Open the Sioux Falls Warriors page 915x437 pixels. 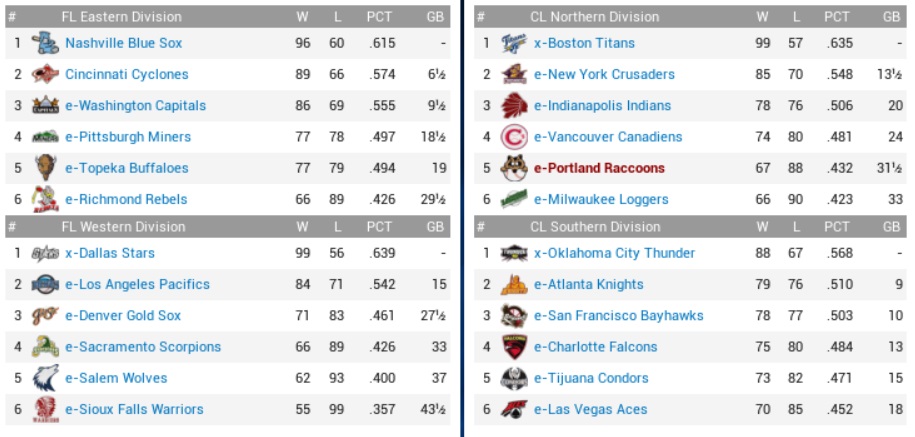point(134,409)
